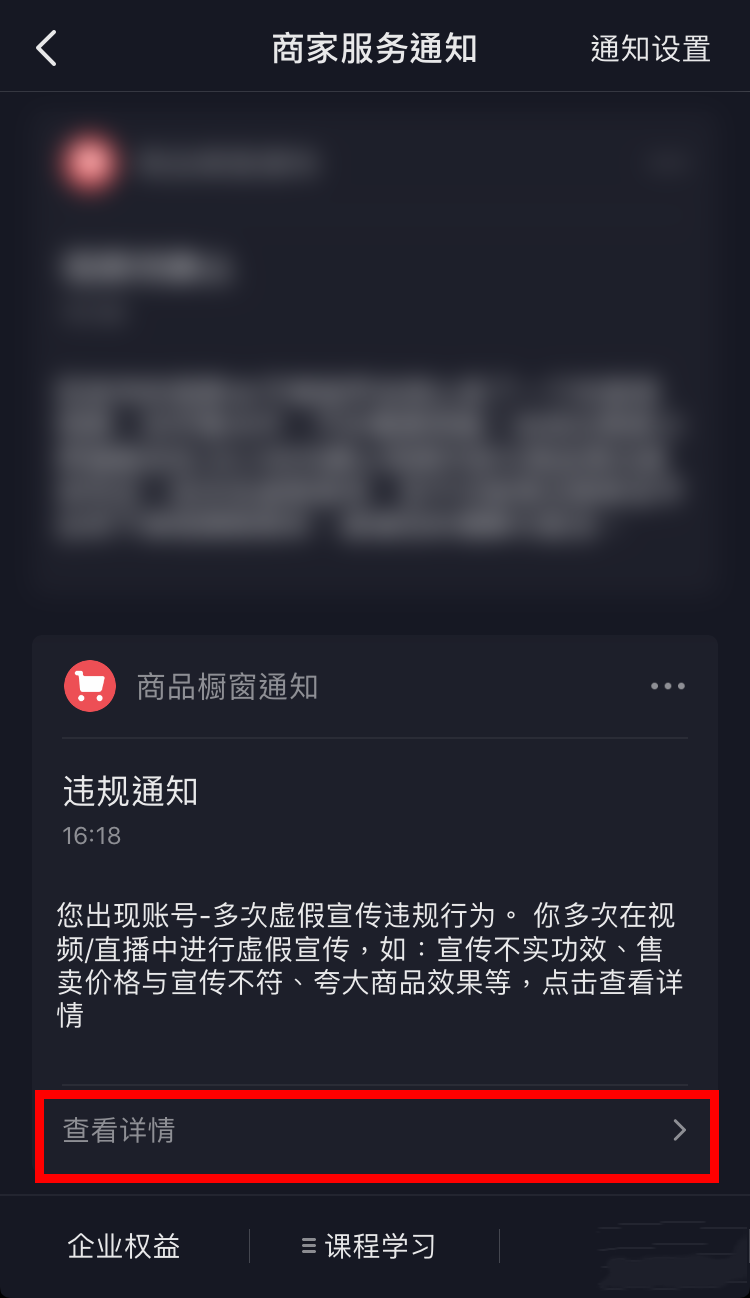Screen dimensions: 750x1298
Task: Click the red shopping cart notification icon
Action: click(x=89, y=687)
